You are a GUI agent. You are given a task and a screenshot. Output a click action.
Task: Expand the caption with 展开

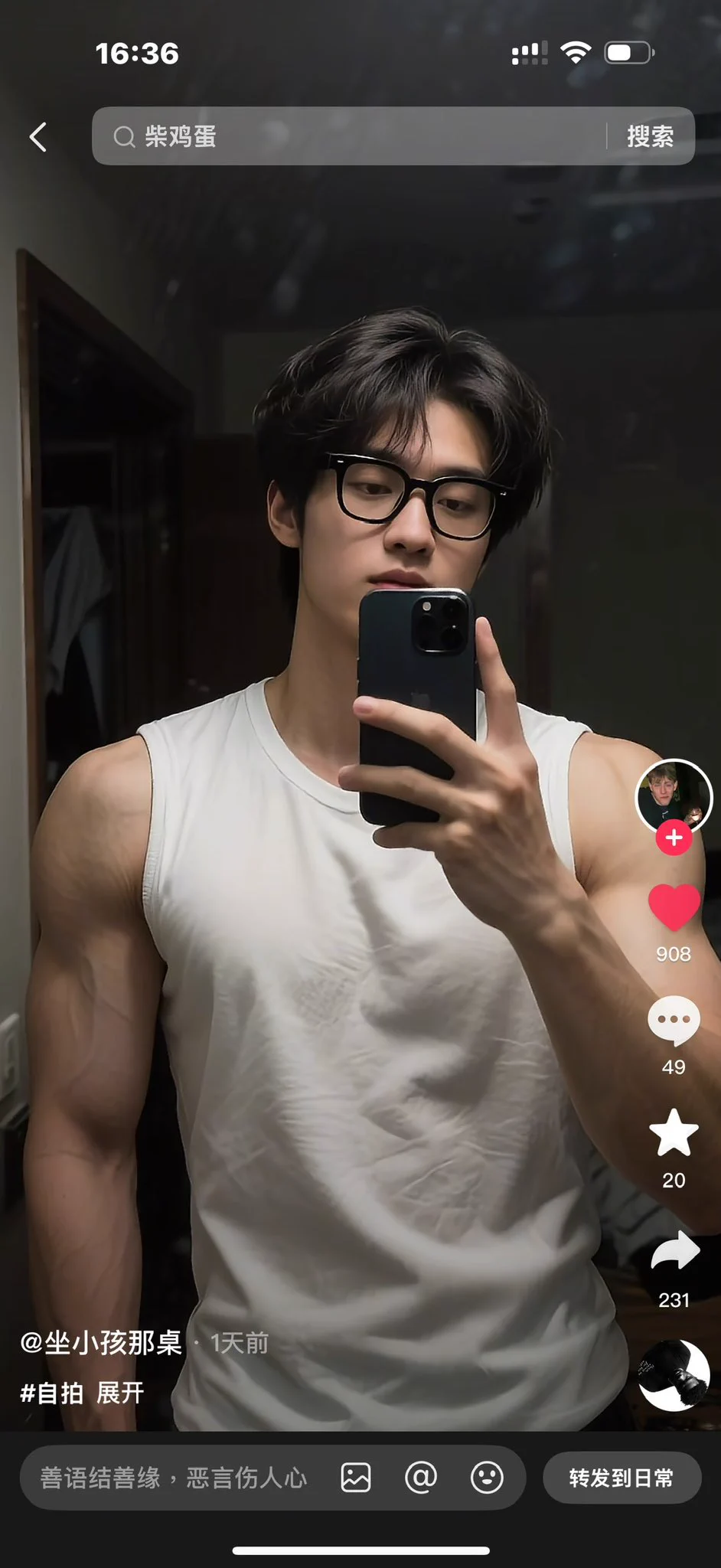(x=120, y=1393)
